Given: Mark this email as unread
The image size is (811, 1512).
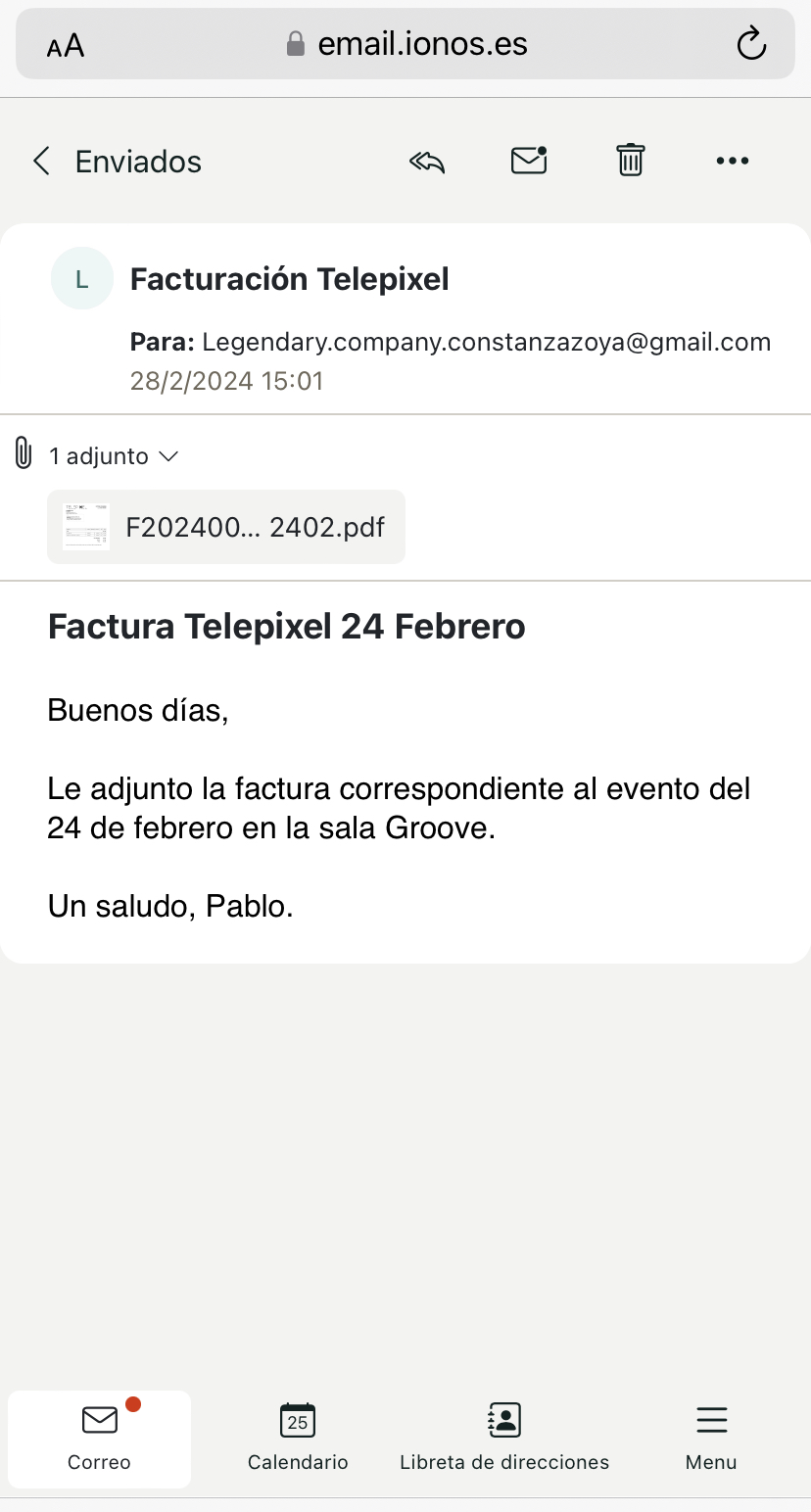Looking at the screenshot, I should pos(529,161).
